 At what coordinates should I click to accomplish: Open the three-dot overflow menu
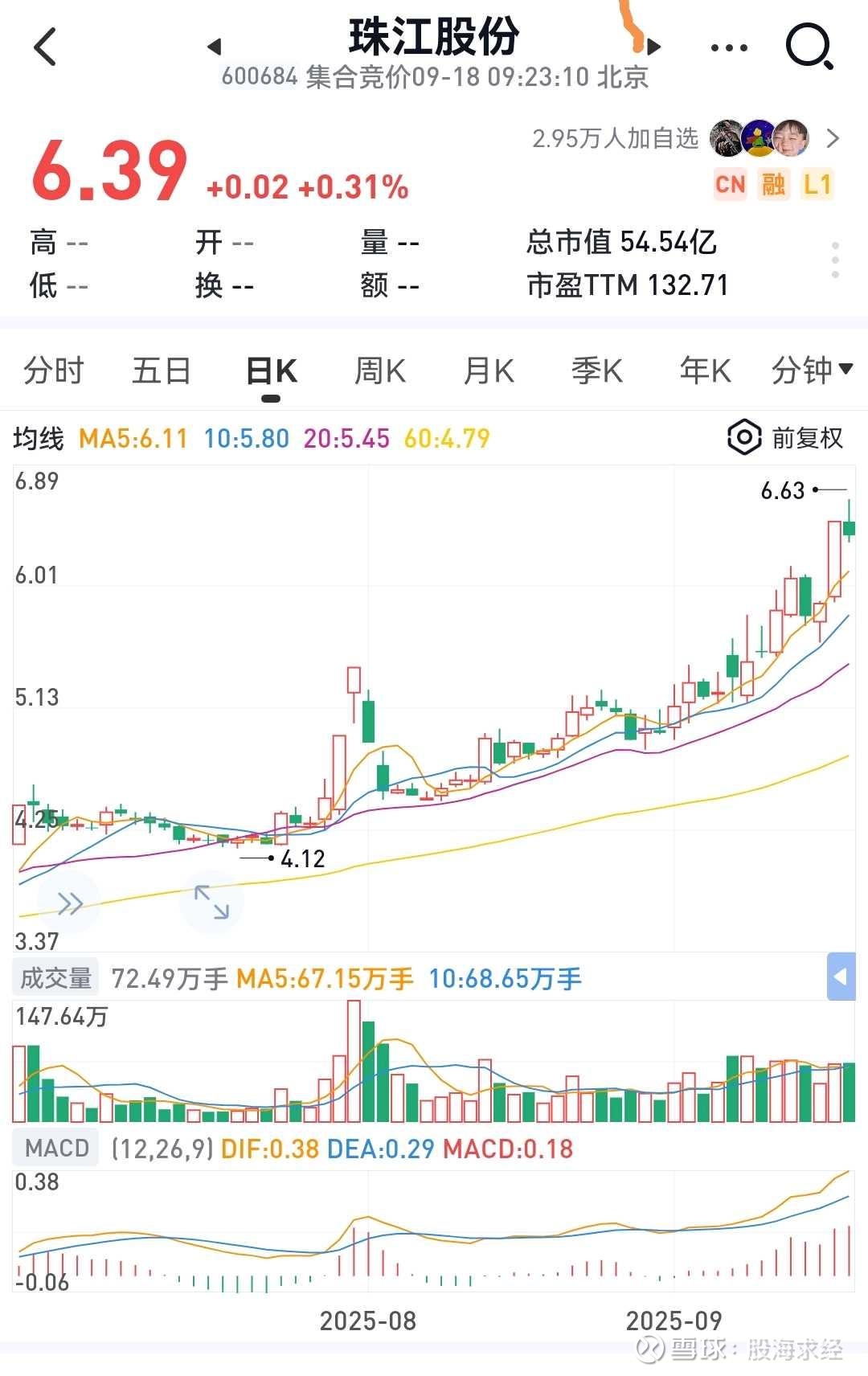729,47
